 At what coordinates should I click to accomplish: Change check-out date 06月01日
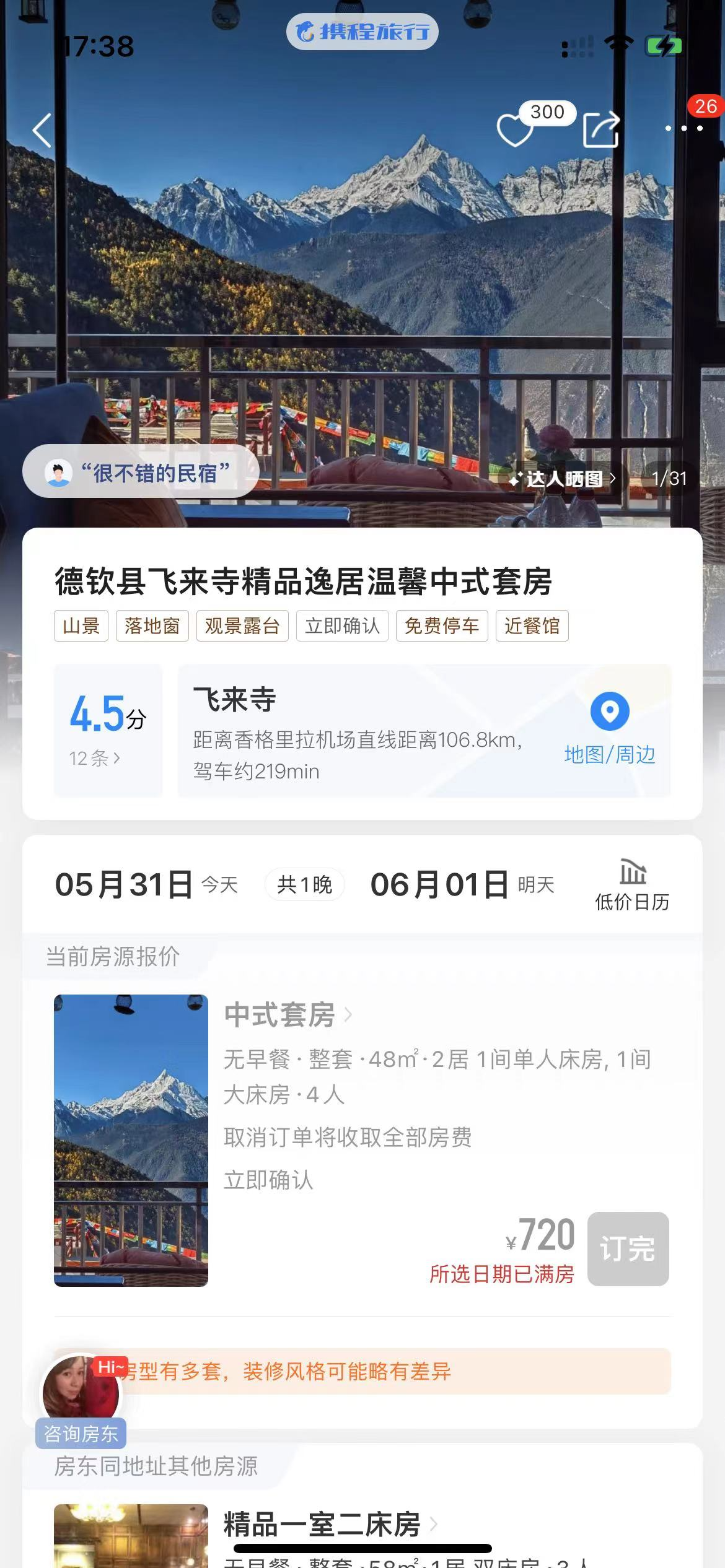coord(439,884)
